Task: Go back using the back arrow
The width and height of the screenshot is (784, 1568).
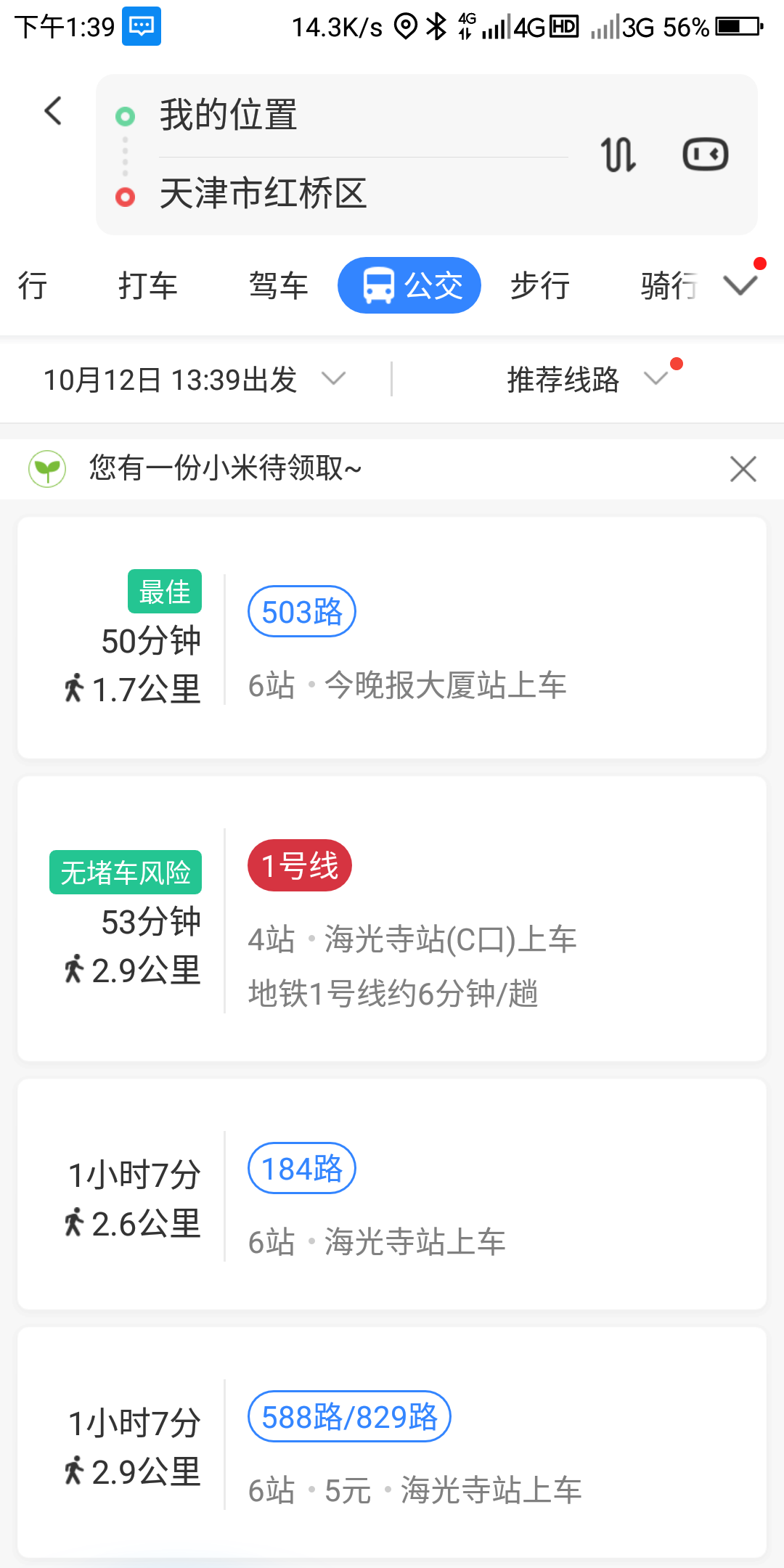Action: coord(53,111)
